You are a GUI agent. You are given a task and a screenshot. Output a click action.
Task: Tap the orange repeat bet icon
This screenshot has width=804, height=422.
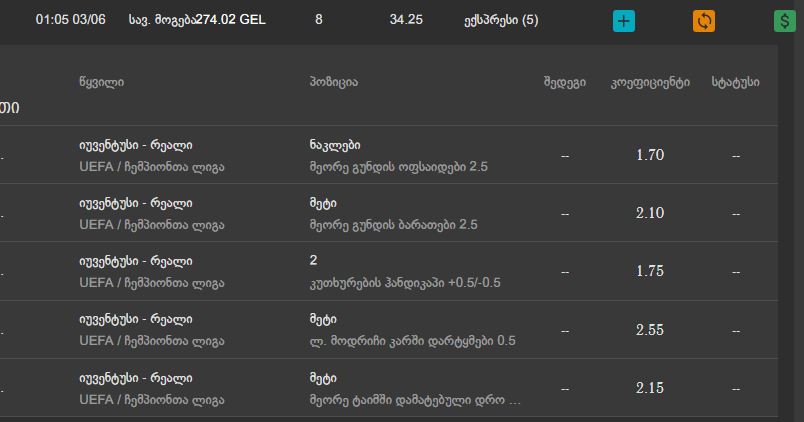pos(704,20)
